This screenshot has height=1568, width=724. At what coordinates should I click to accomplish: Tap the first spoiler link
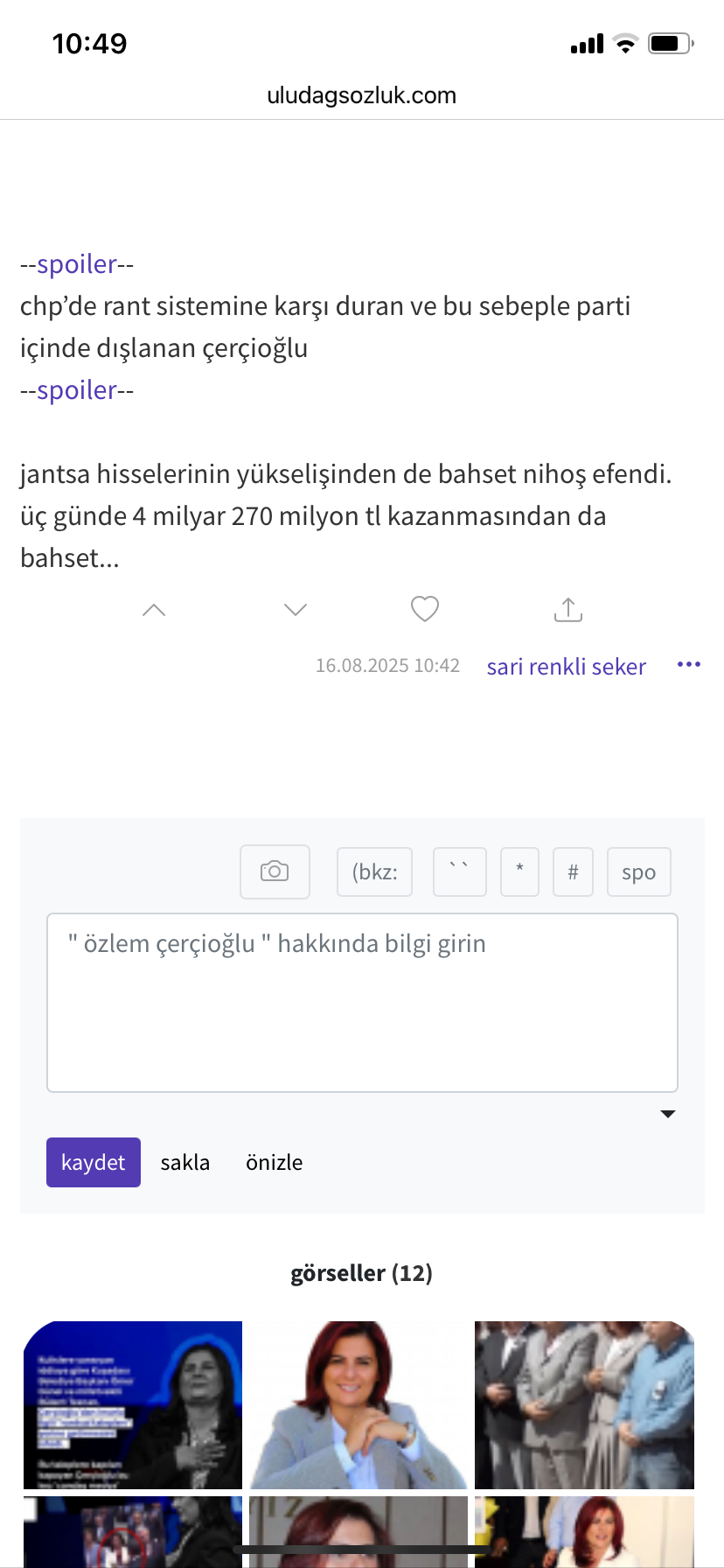click(77, 264)
